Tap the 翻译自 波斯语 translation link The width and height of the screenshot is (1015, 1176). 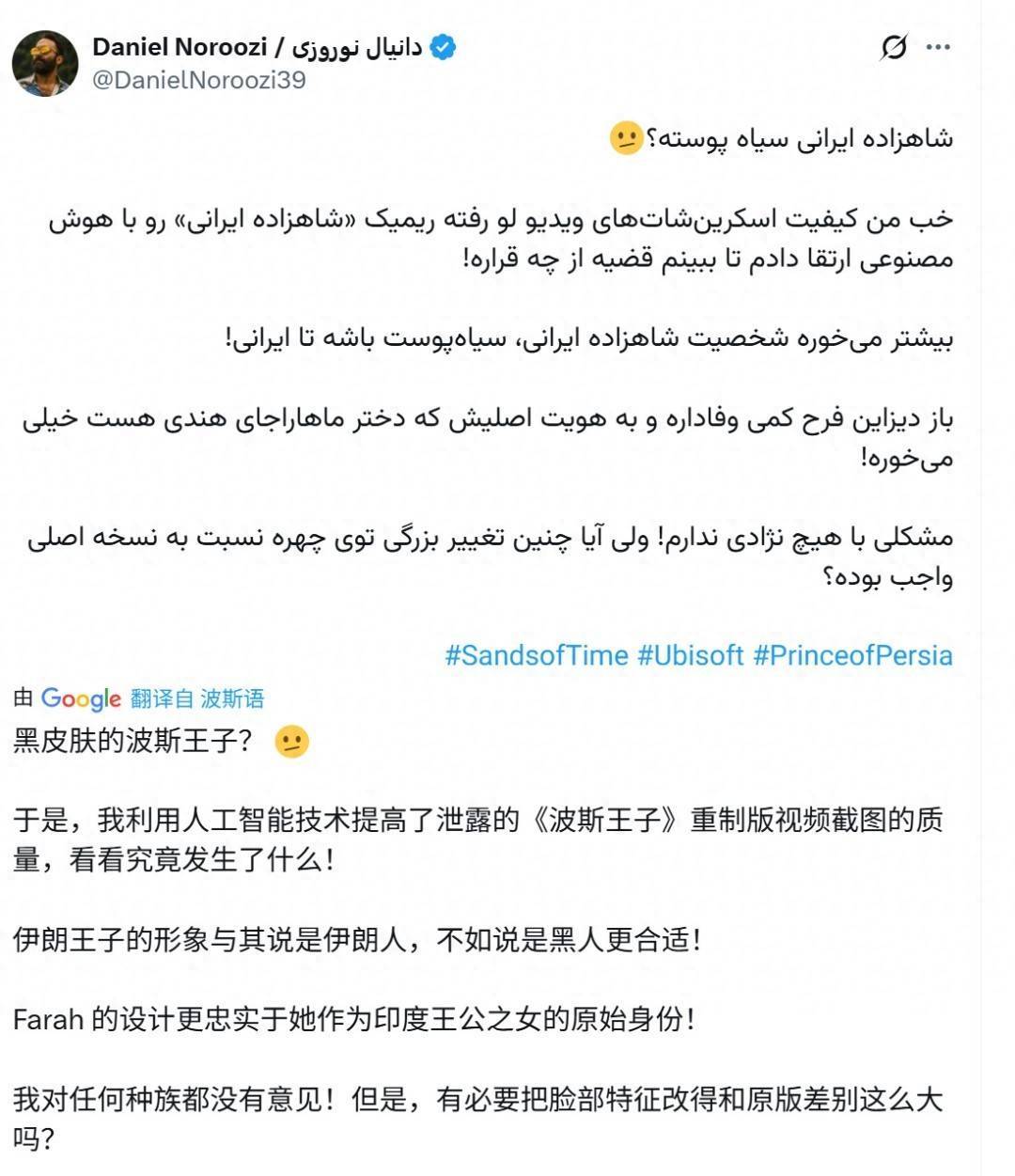point(197,698)
